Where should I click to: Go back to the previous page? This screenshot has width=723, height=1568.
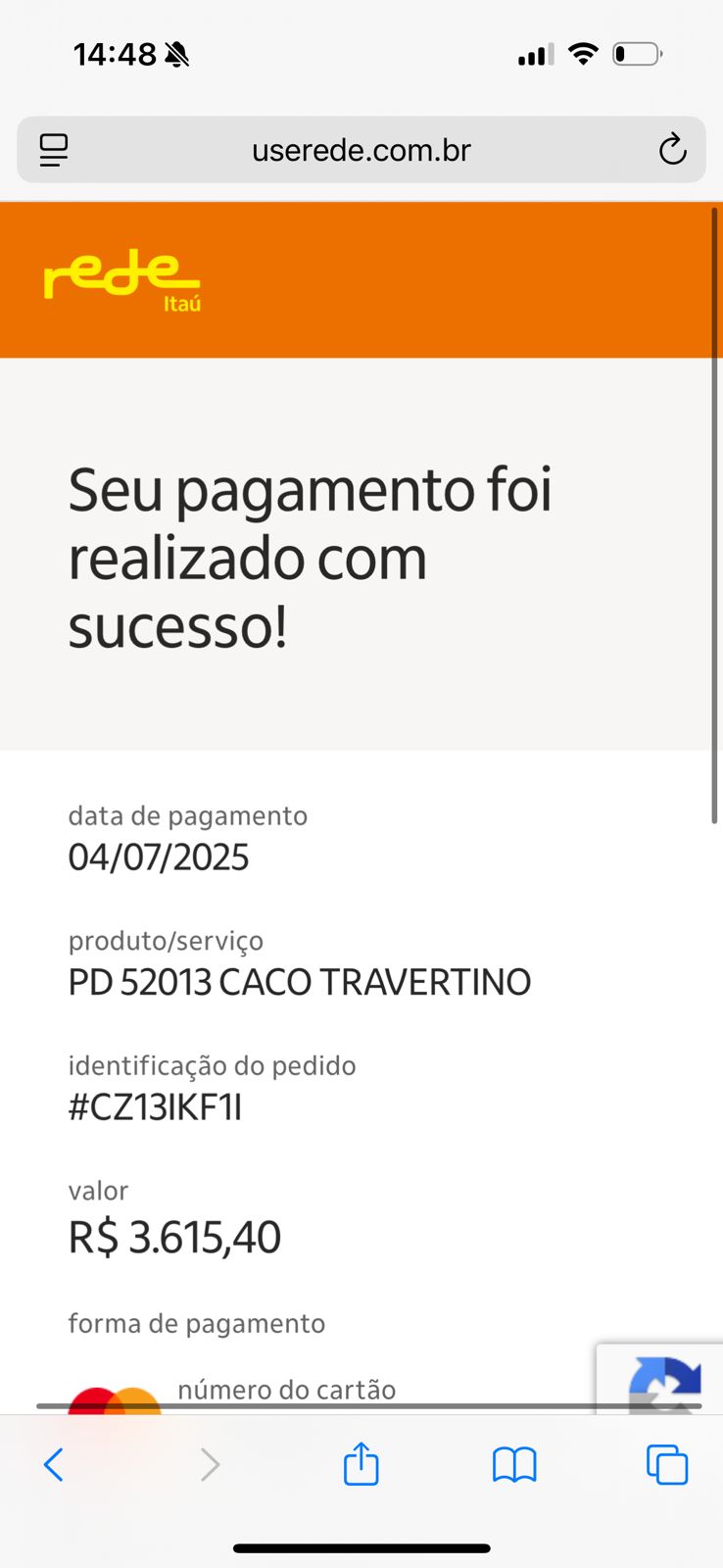54,1465
